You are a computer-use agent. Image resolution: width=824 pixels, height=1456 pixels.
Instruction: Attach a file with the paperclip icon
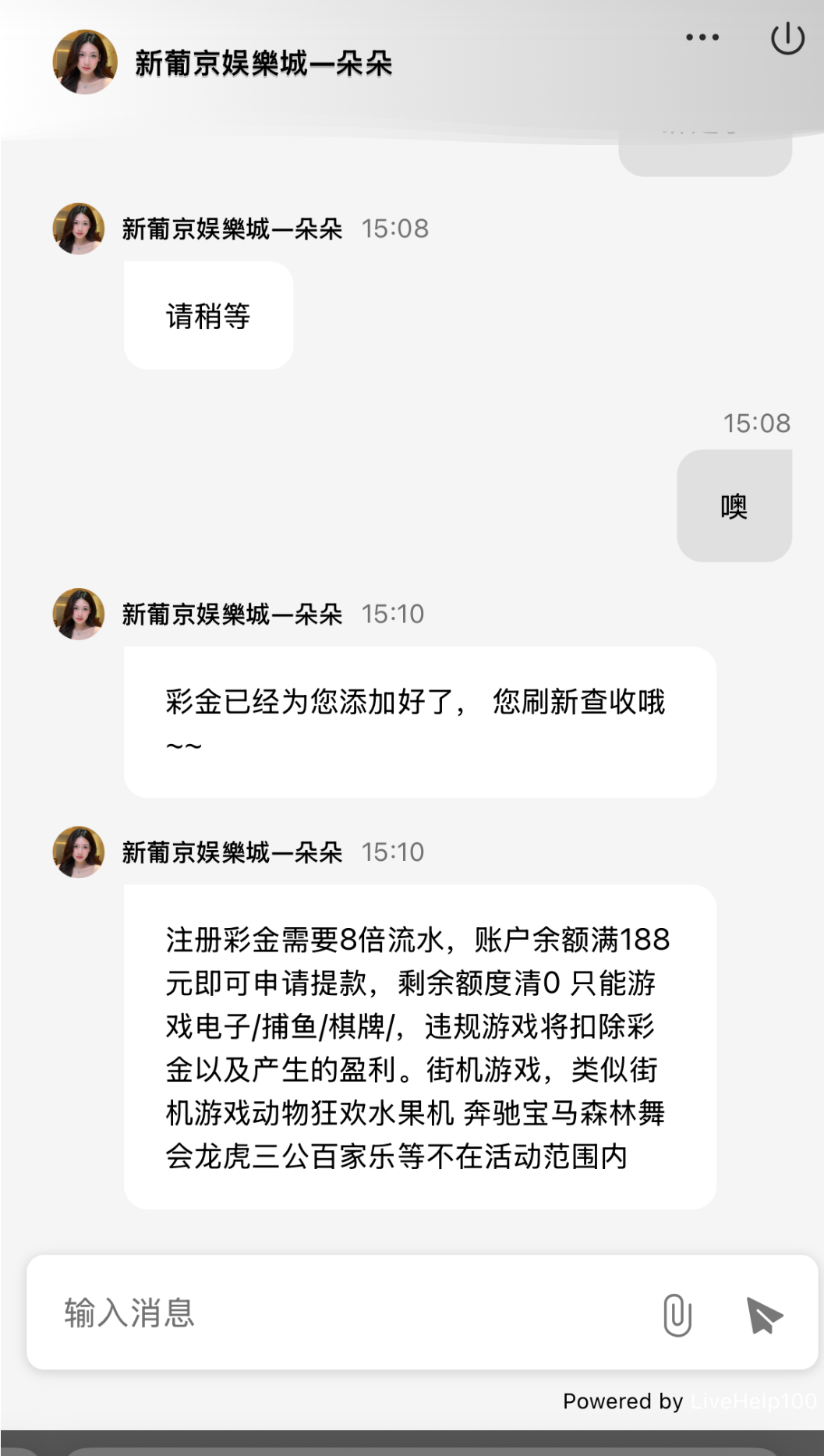677,1315
